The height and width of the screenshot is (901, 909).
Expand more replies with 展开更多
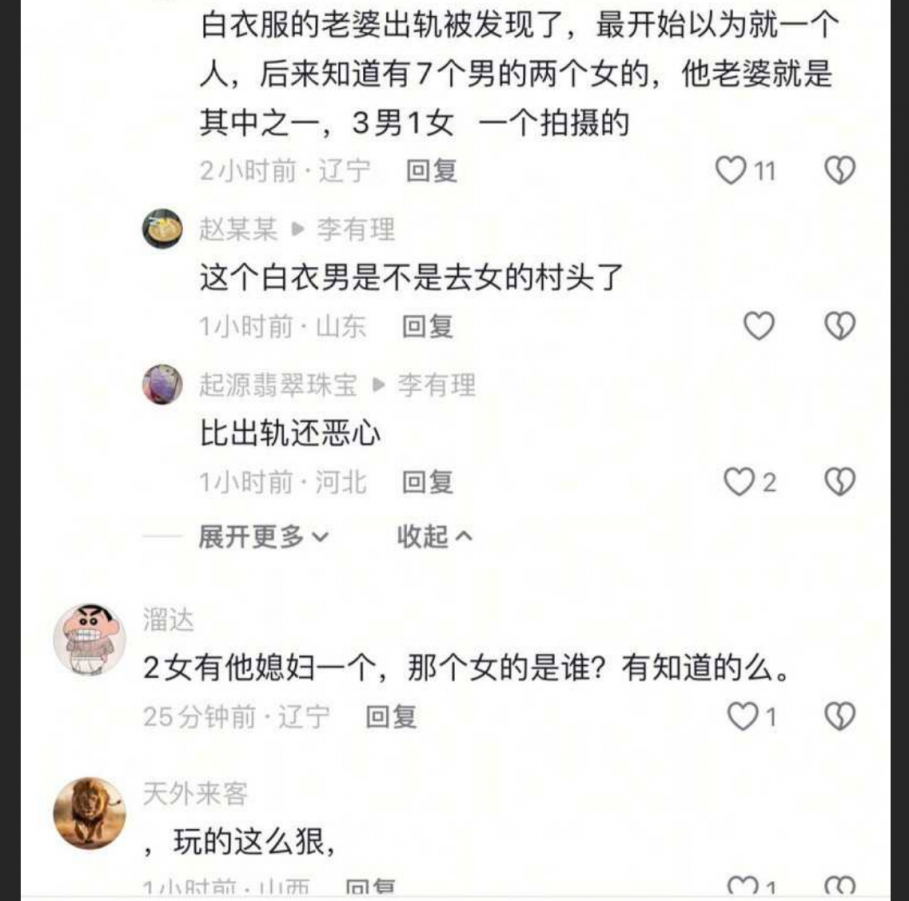click(x=263, y=537)
